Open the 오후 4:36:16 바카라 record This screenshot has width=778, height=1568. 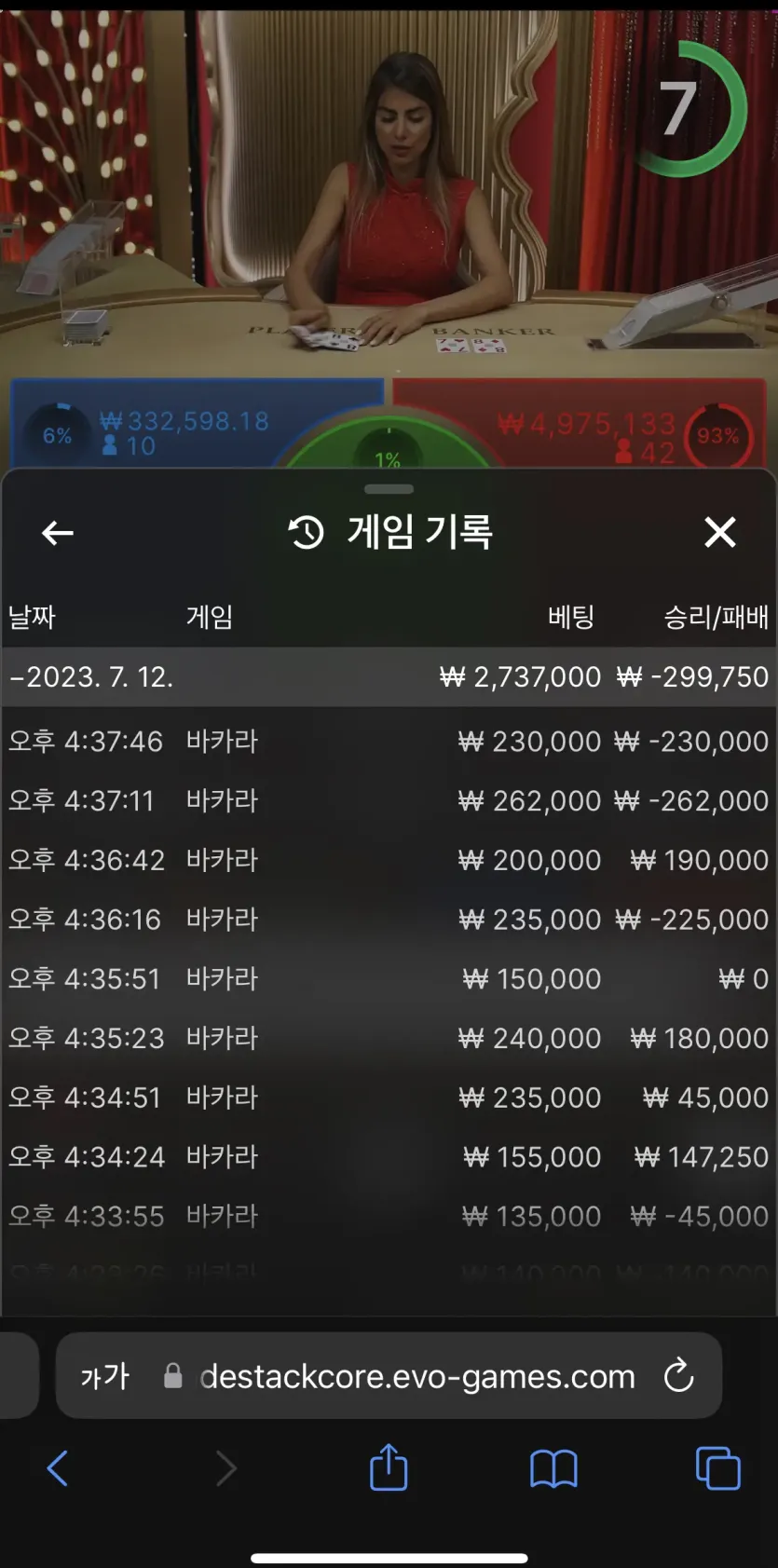click(389, 920)
